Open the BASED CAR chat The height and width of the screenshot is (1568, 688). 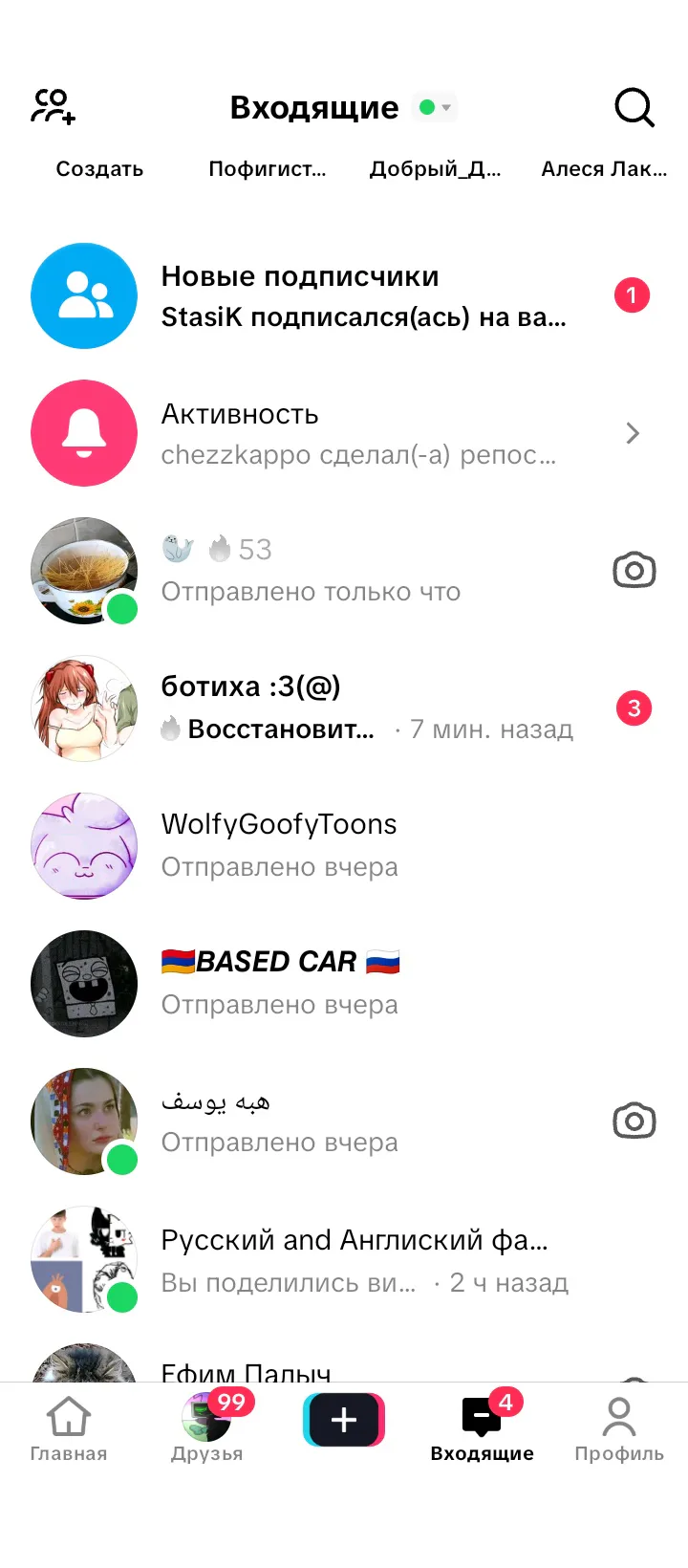pos(344,985)
